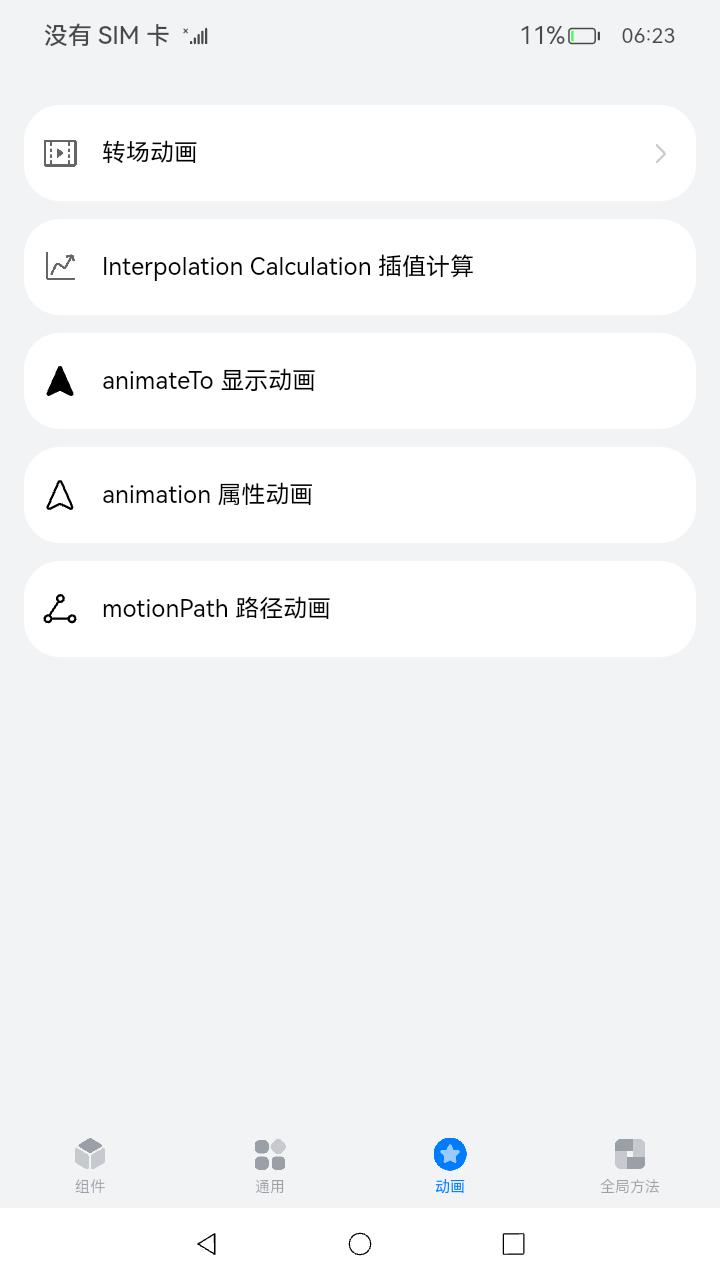Select the filled arrow icon for animateTo
The width and height of the screenshot is (720, 1280).
(60, 381)
